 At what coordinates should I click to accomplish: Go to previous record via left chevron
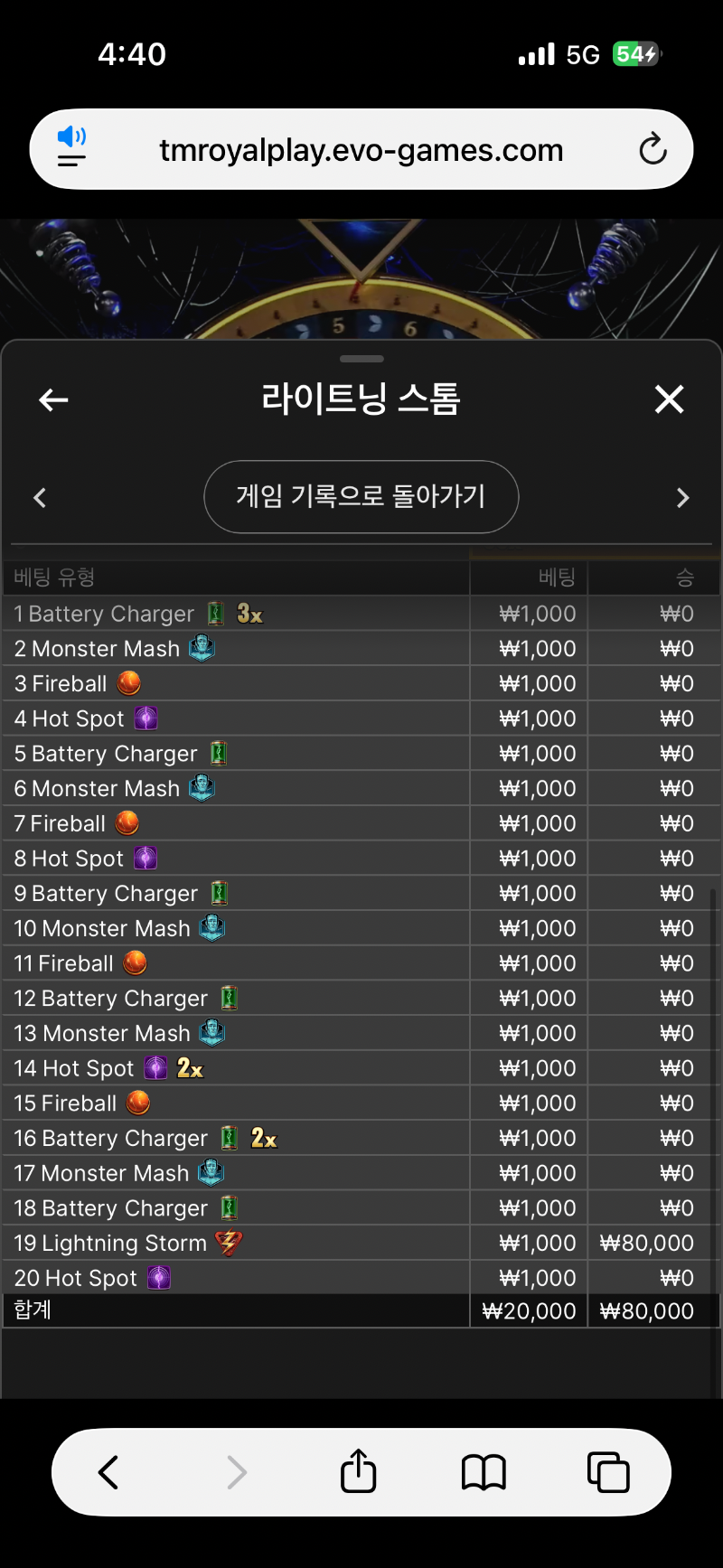pos(40,497)
